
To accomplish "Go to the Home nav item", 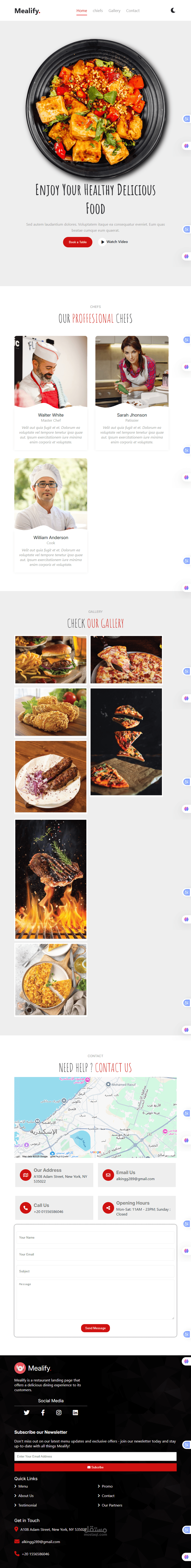I will coord(82,11).
